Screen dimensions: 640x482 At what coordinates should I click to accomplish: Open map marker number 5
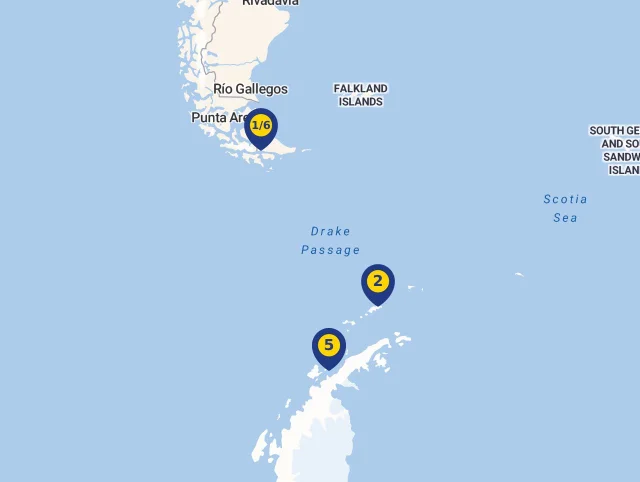coord(329,346)
